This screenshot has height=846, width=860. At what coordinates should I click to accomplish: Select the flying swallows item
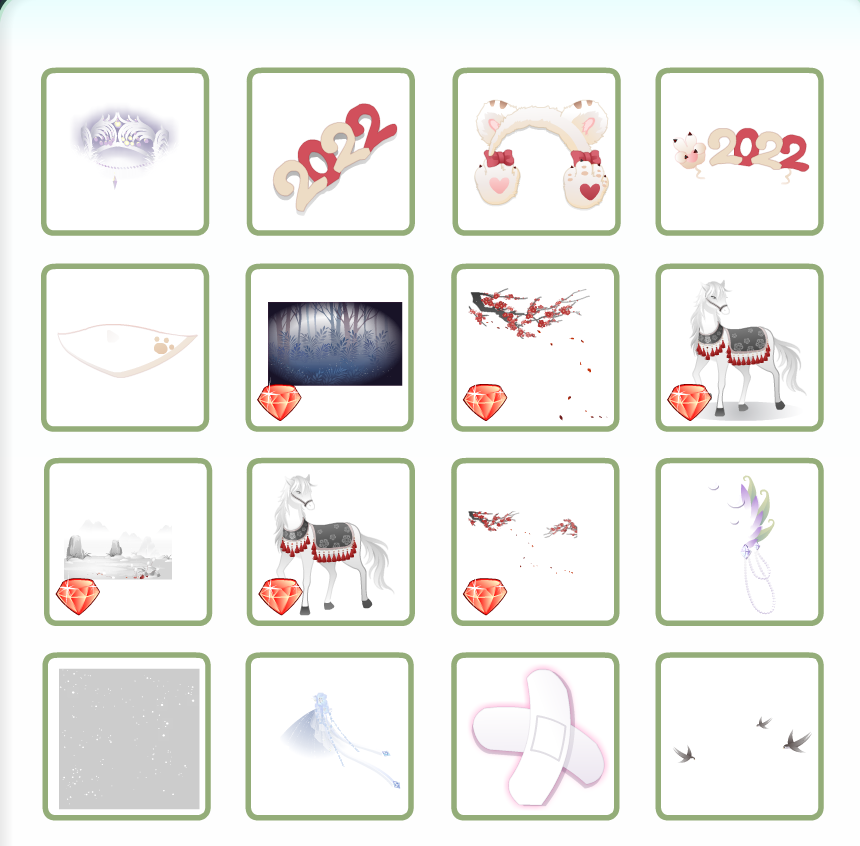(740, 737)
